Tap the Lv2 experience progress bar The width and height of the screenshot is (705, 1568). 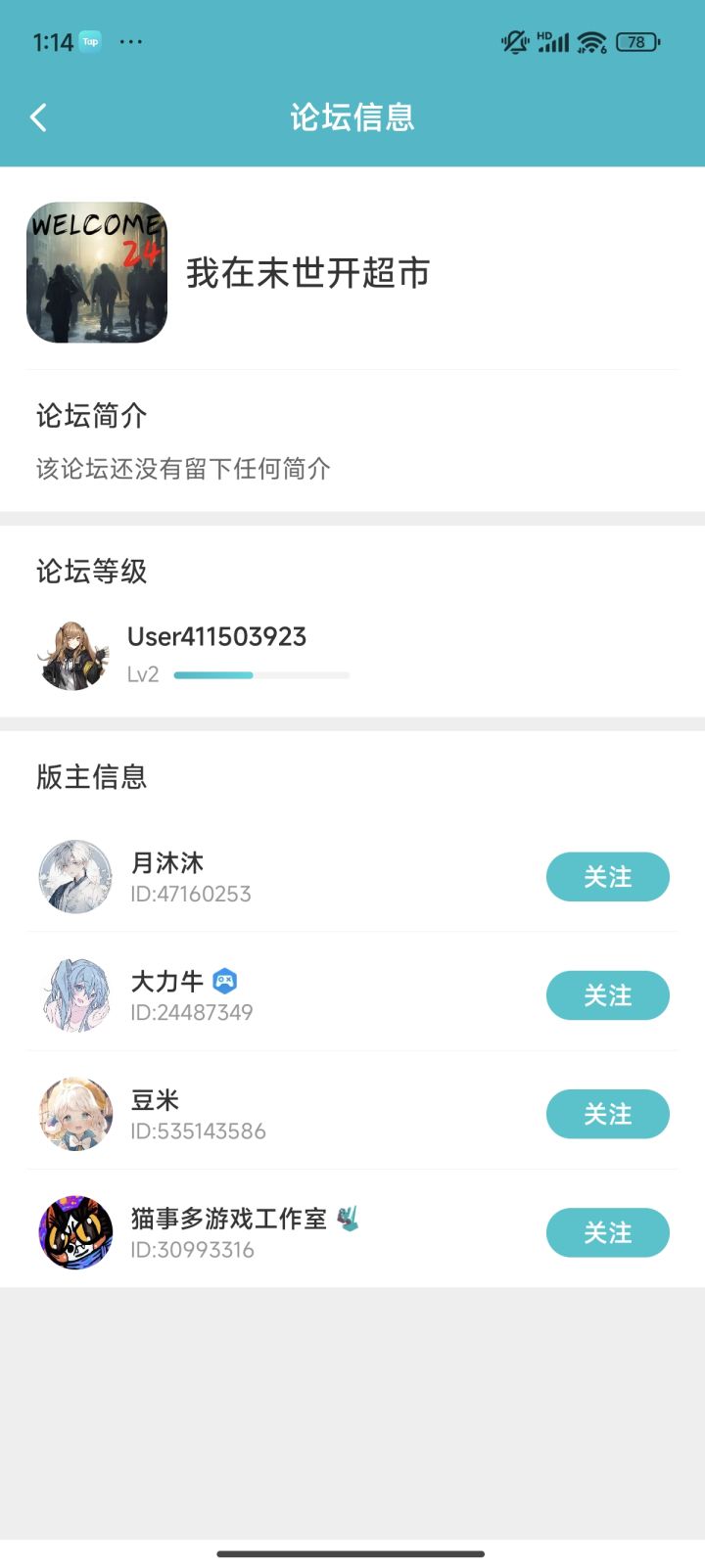pyautogui.click(x=259, y=675)
